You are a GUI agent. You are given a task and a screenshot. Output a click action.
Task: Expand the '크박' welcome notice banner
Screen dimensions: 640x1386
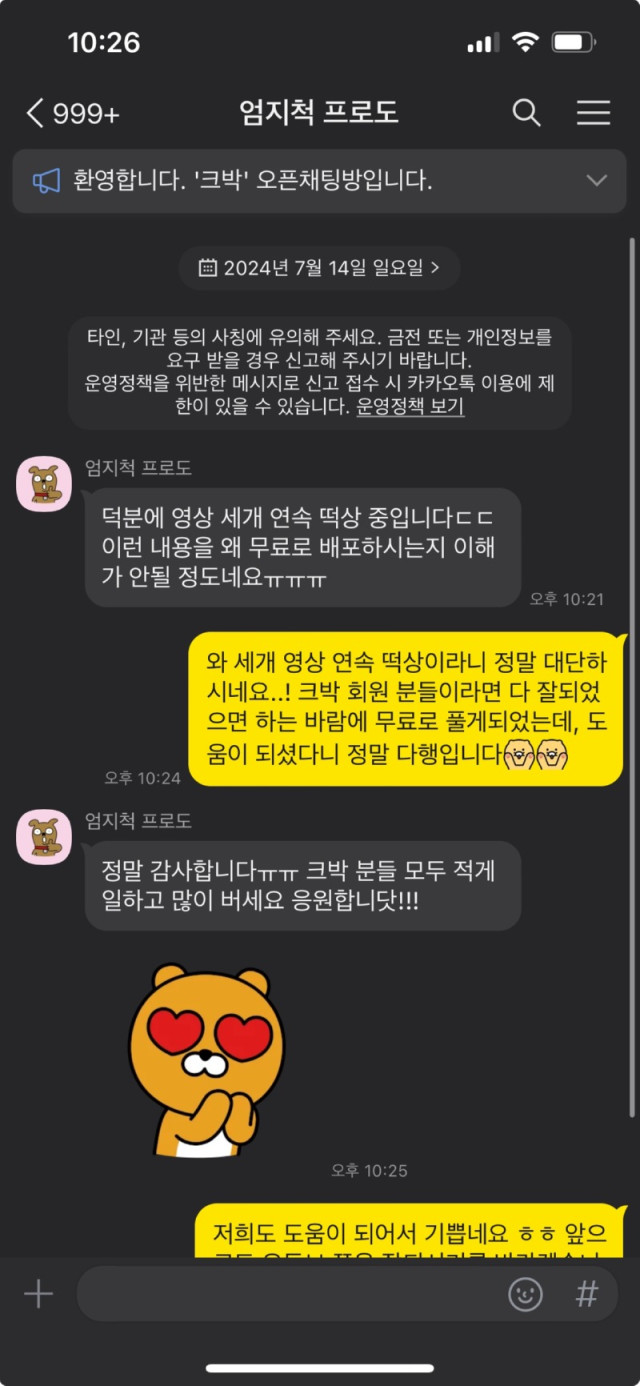click(596, 181)
